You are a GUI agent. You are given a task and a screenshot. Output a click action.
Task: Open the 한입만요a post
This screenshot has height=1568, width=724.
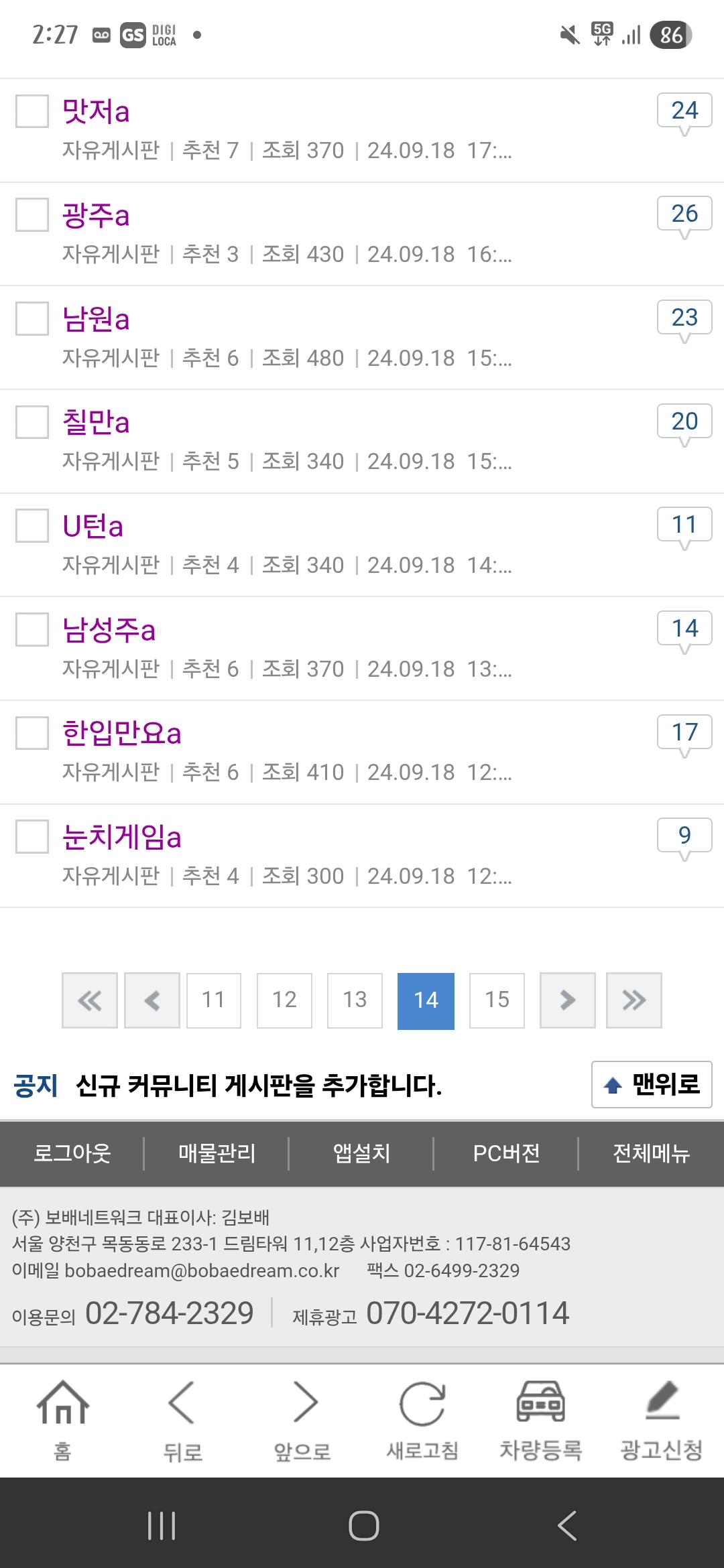[x=121, y=732]
